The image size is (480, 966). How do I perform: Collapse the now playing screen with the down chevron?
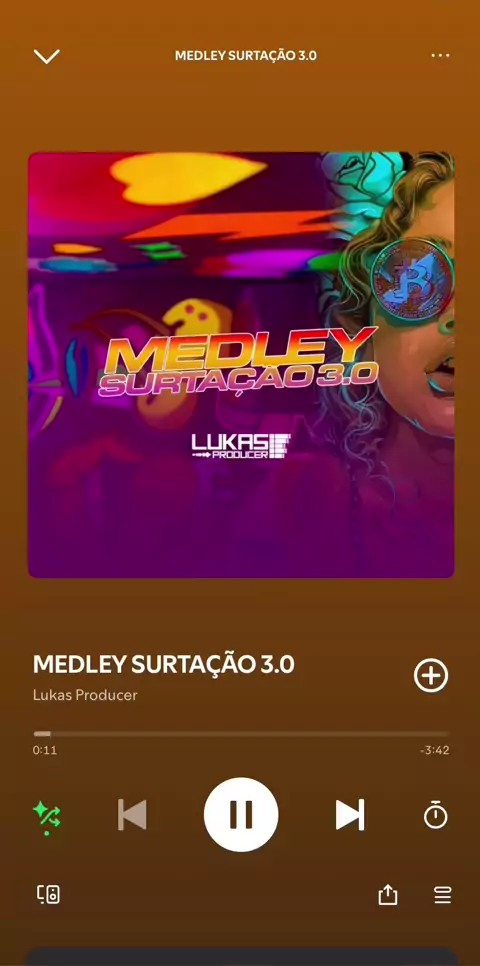pyautogui.click(x=46, y=56)
